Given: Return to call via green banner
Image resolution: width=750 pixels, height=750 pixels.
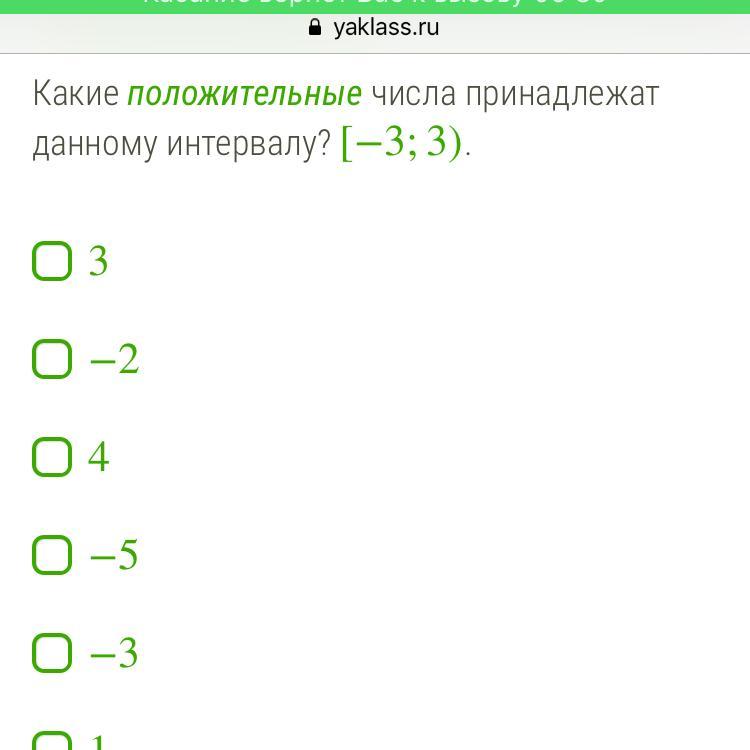Looking at the screenshot, I should [x=375, y=4].
